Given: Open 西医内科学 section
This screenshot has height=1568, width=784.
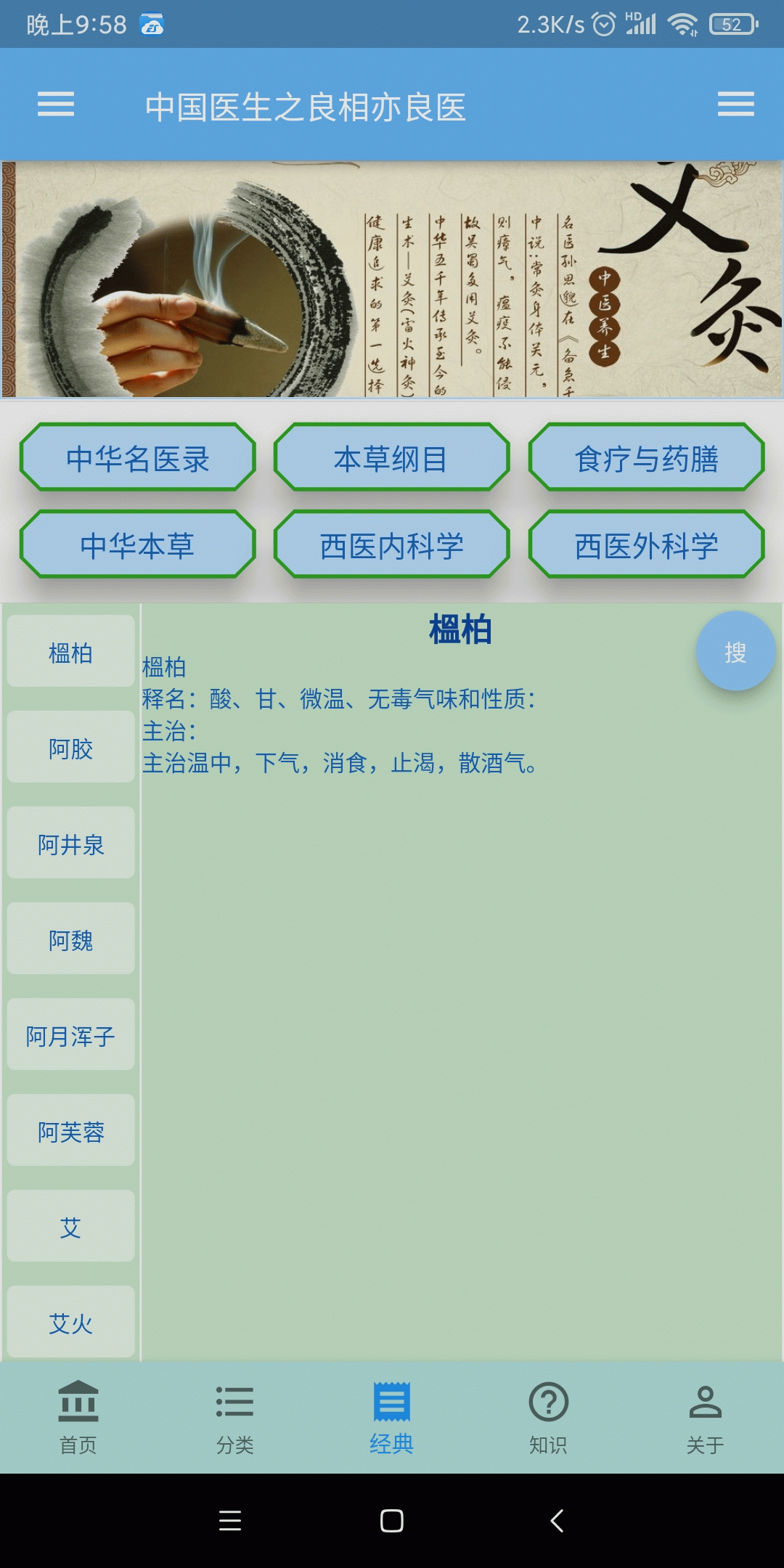Looking at the screenshot, I should click(x=392, y=544).
